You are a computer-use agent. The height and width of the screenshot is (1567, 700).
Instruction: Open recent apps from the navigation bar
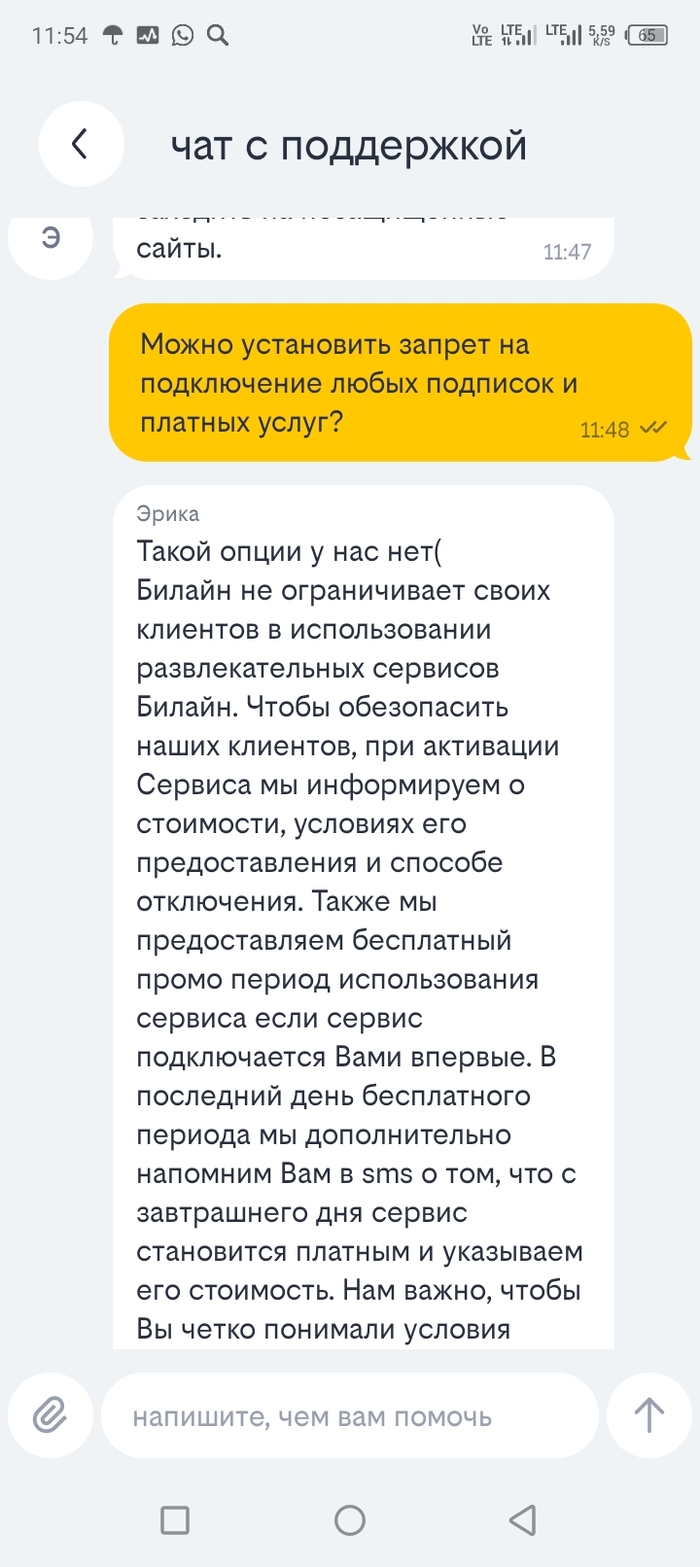click(x=175, y=1521)
